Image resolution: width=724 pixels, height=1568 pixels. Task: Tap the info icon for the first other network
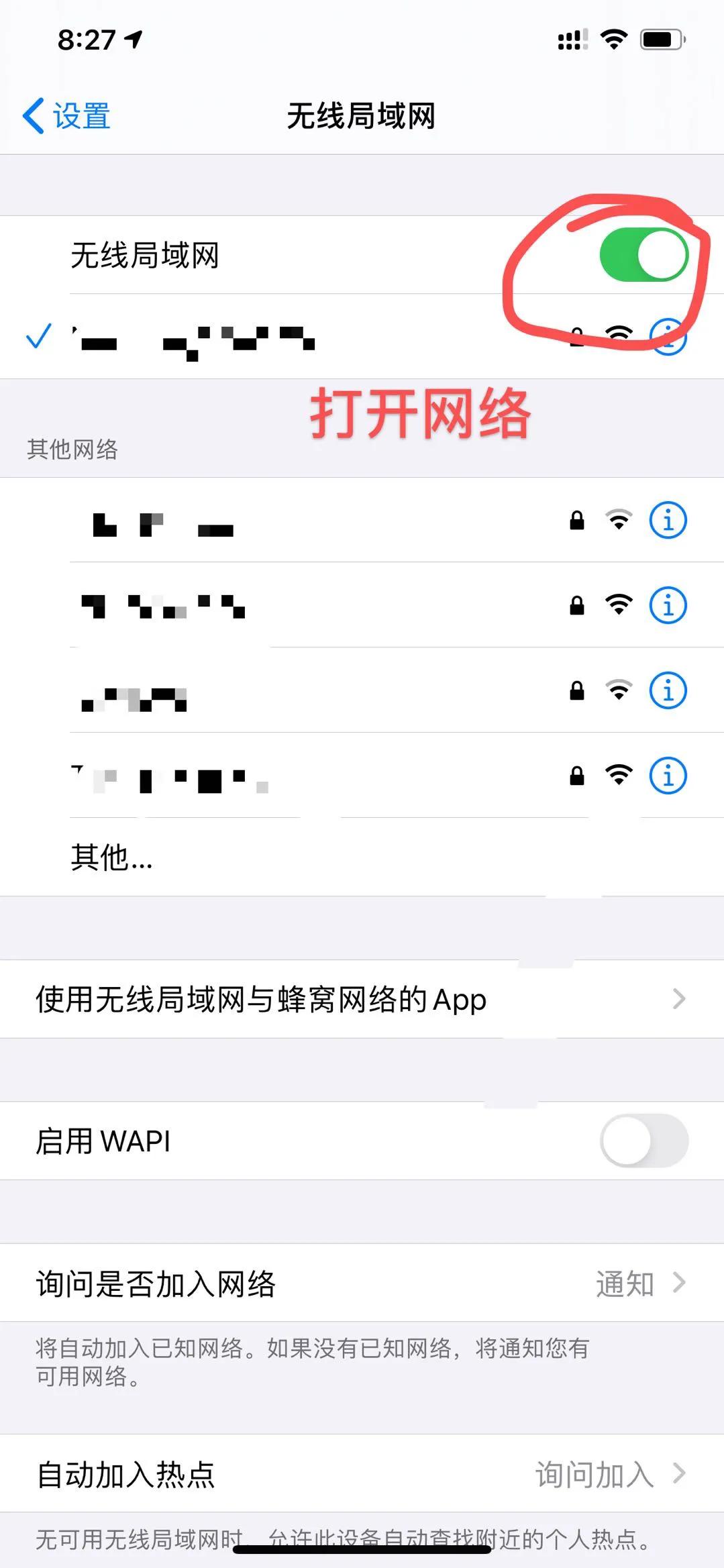(x=668, y=518)
